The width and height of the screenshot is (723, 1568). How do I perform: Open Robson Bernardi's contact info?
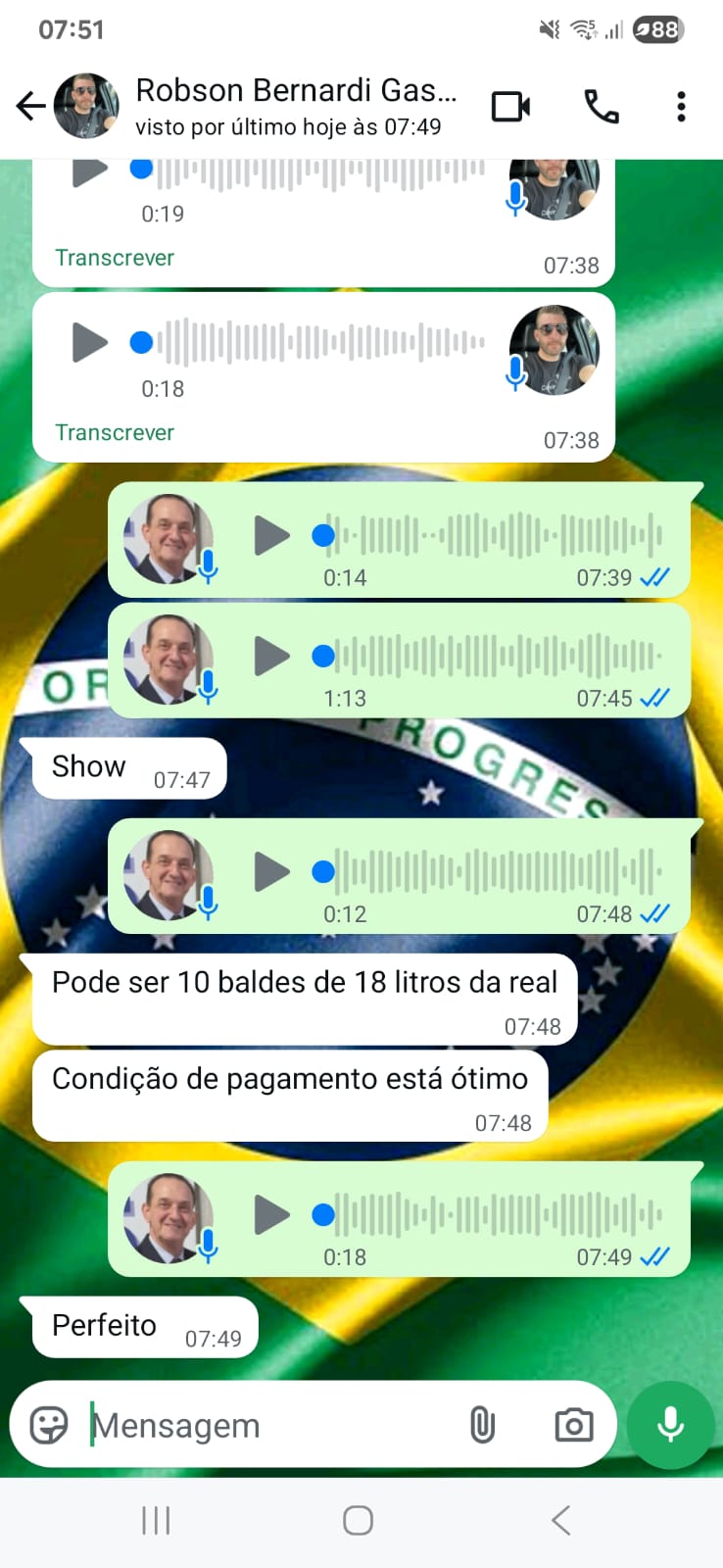point(294,106)
